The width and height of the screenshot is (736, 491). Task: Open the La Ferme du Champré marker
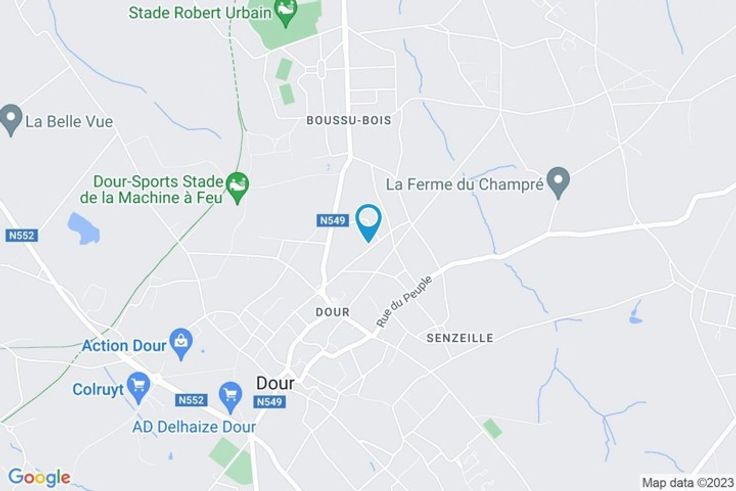point(560,184)
